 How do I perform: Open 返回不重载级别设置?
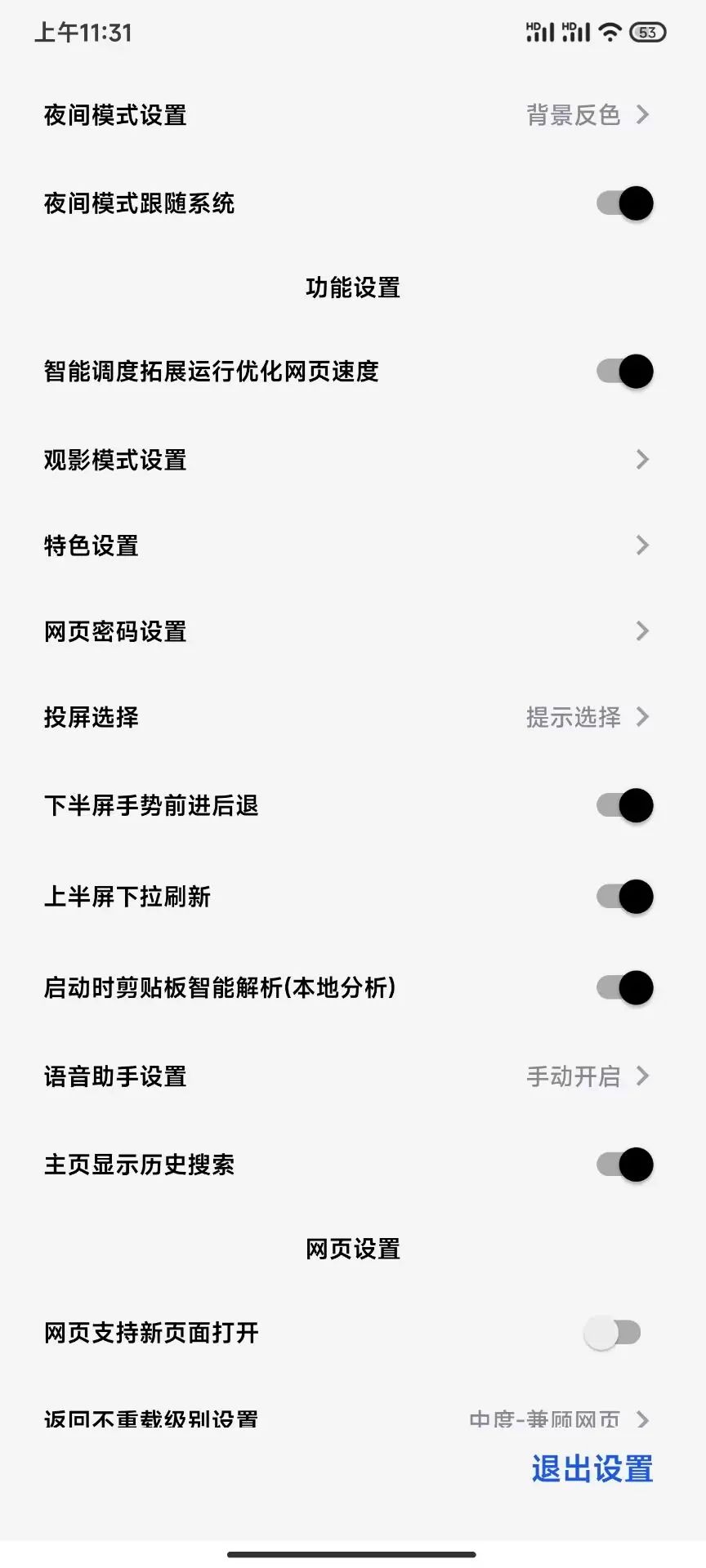351,1419
